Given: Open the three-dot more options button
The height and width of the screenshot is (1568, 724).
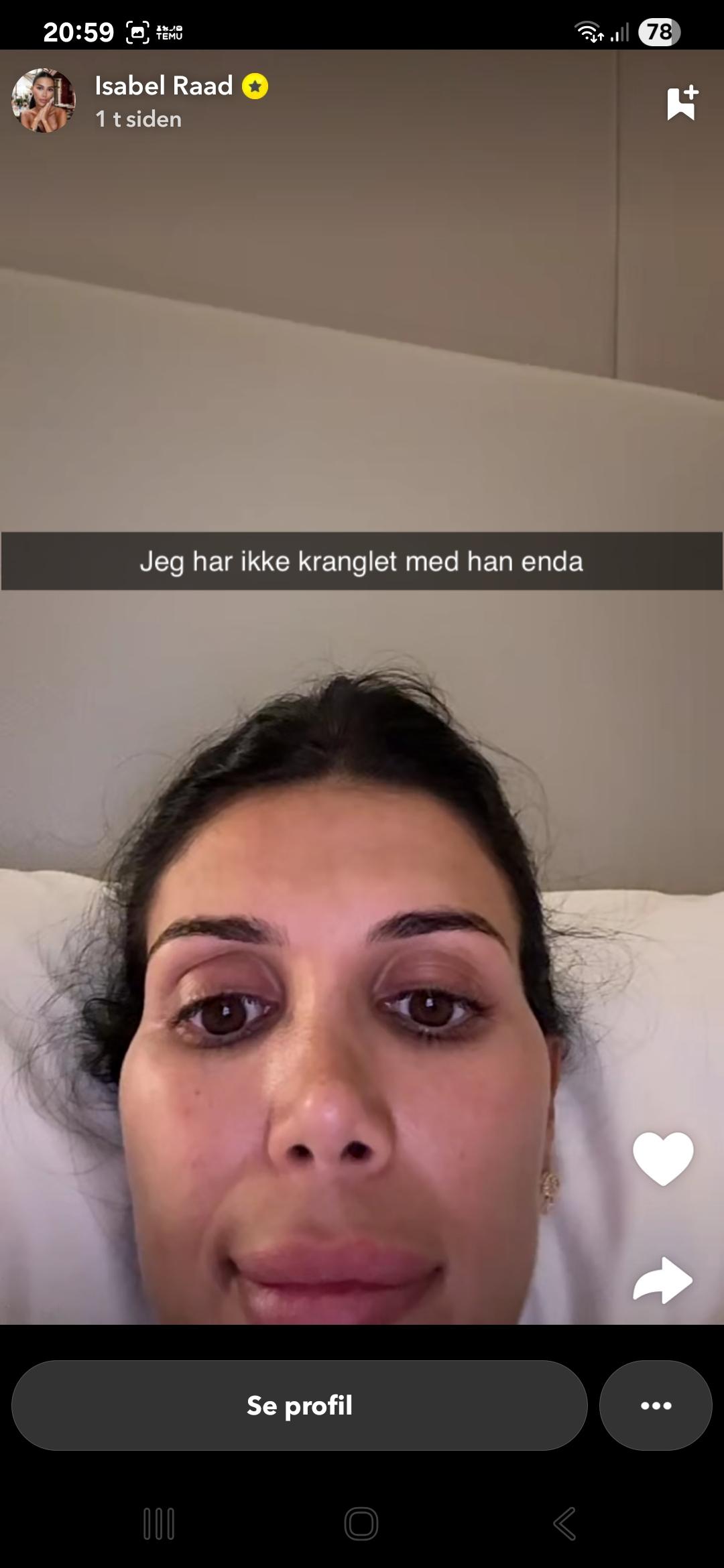Looking at the screenshot, I should pyautogui.click(x=656, y=1405).
